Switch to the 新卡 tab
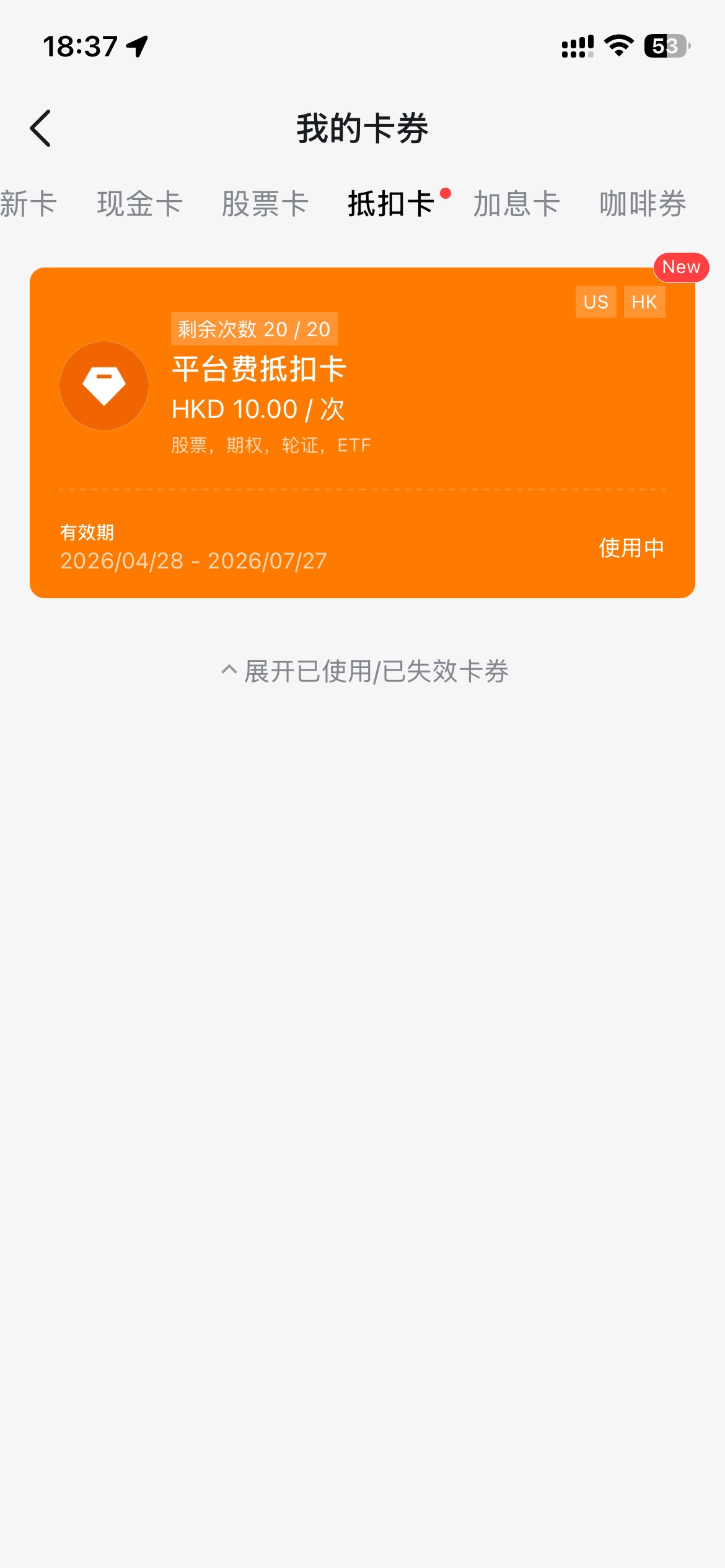Viewport: 725px width, 1568px height. tap(29, 204)
